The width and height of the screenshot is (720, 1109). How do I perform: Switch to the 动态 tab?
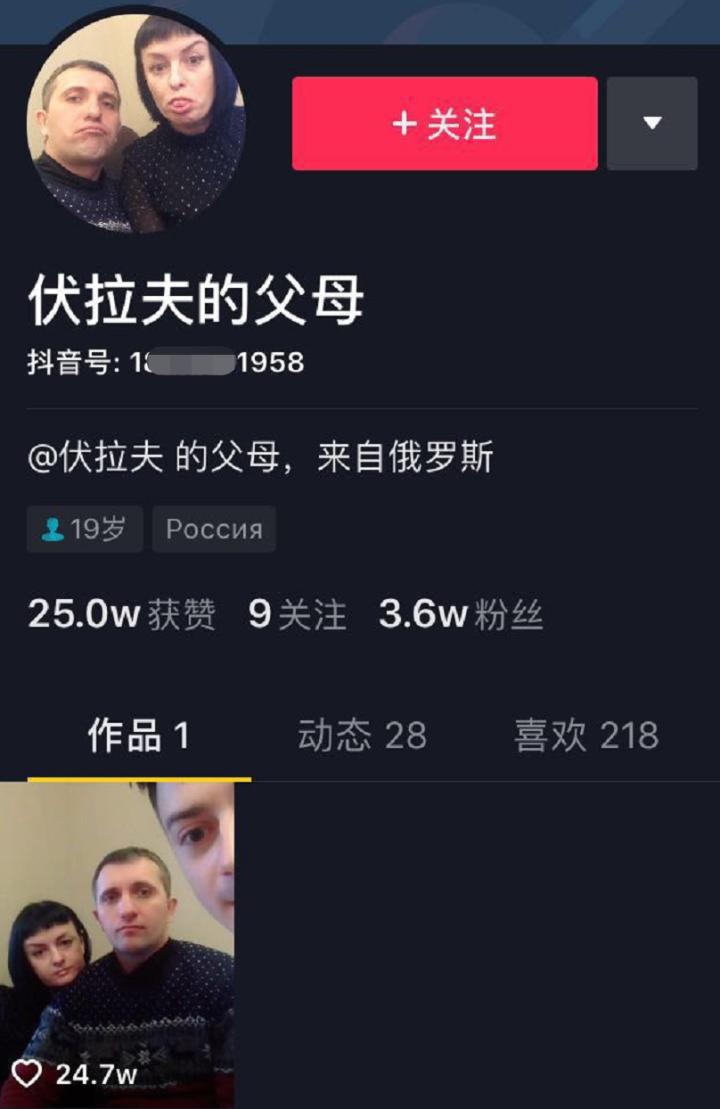[x=361, y=737]
